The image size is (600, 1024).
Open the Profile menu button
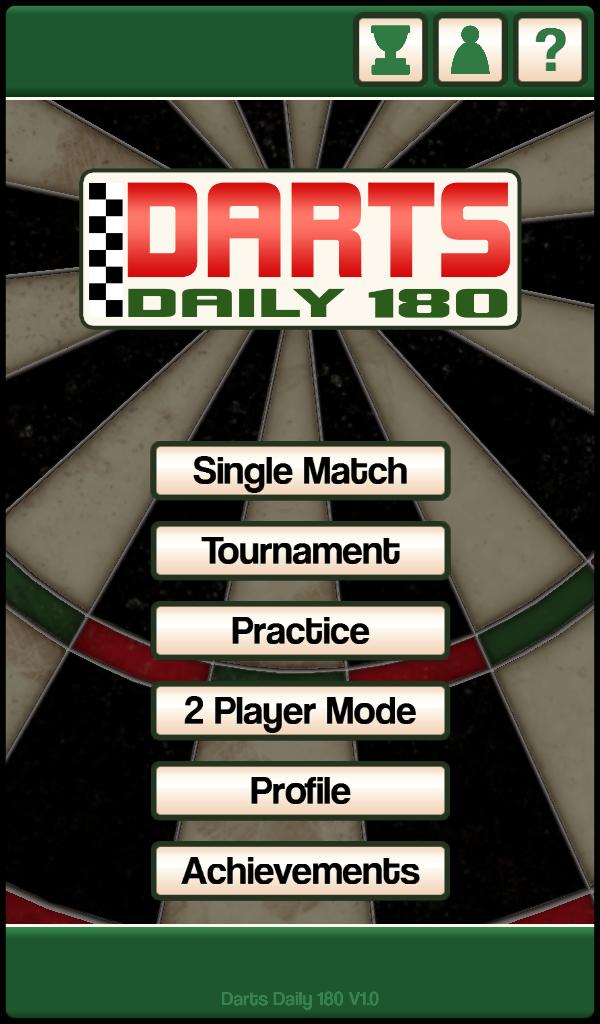click(300, 791)
